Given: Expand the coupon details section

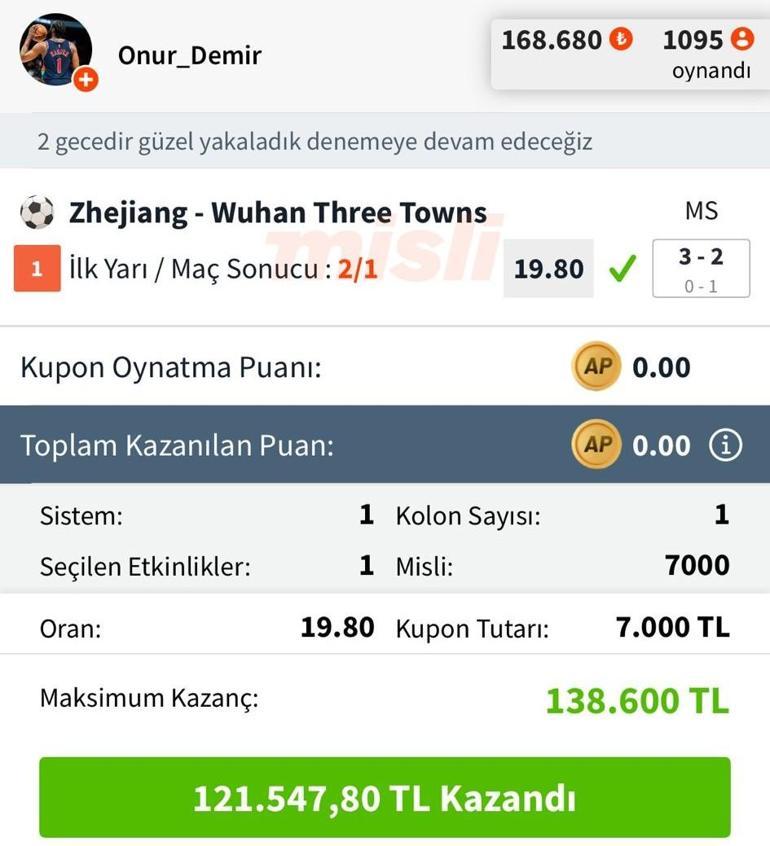Looking at the screenshot, I should [x=385, y=540].
